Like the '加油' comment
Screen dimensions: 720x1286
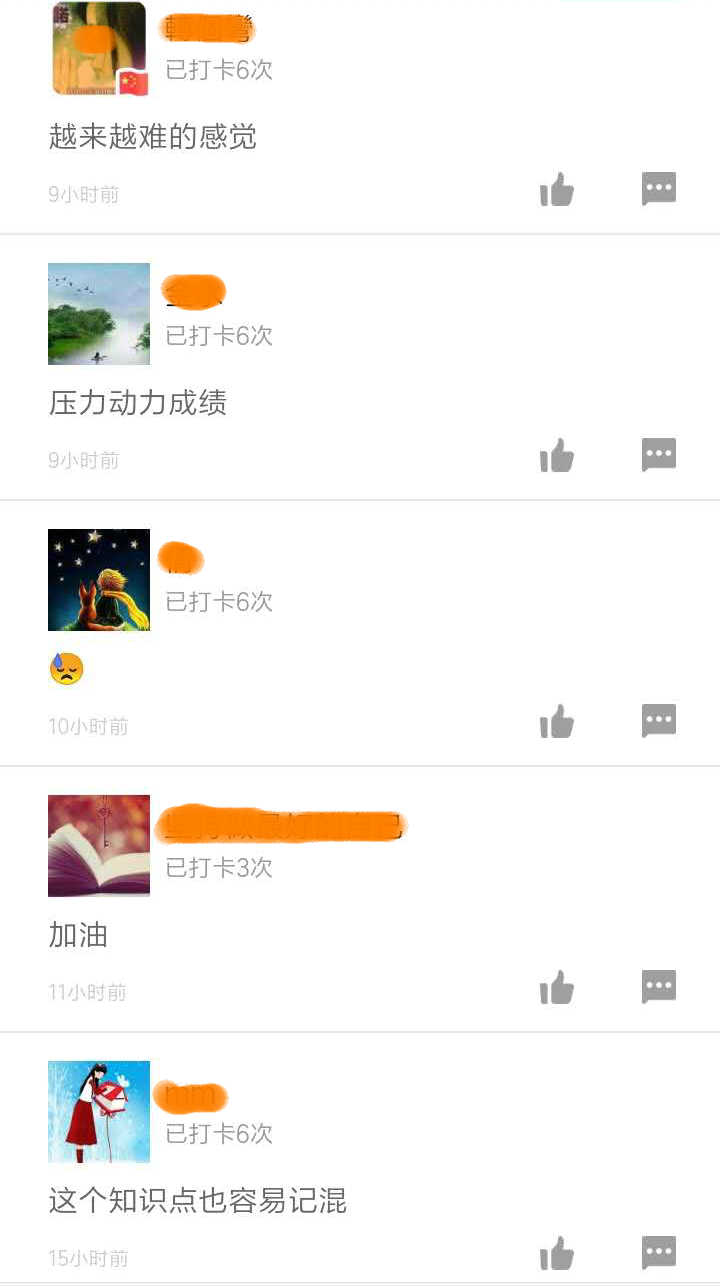pos(556,987)
